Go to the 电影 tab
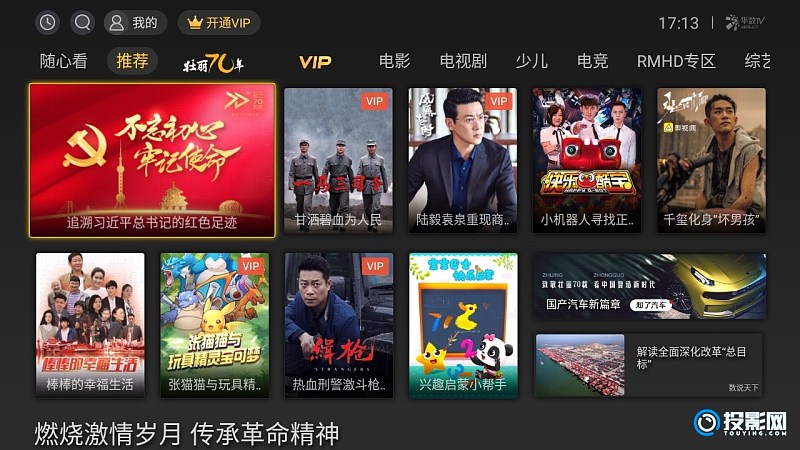 pyautogui.click(x=394, y=61)
